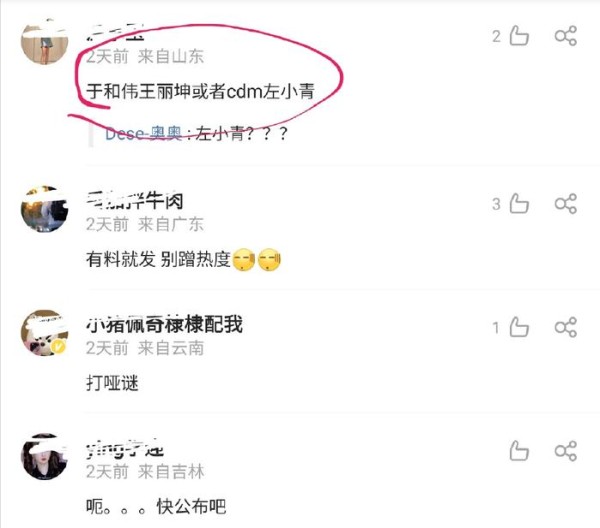This screenshot has width=600, height=528.
Task: Like the '打哑谜' comment
Action: tap(519, 327)
